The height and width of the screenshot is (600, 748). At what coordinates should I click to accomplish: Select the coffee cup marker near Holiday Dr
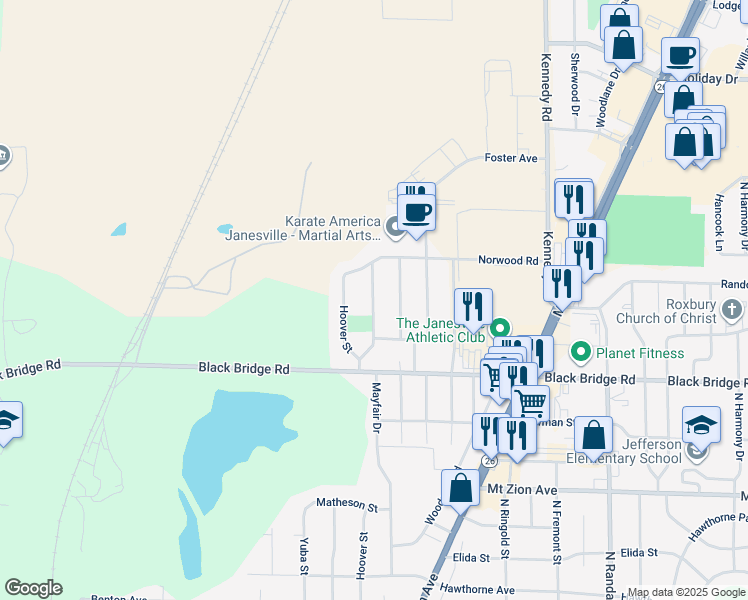(681, 56)
